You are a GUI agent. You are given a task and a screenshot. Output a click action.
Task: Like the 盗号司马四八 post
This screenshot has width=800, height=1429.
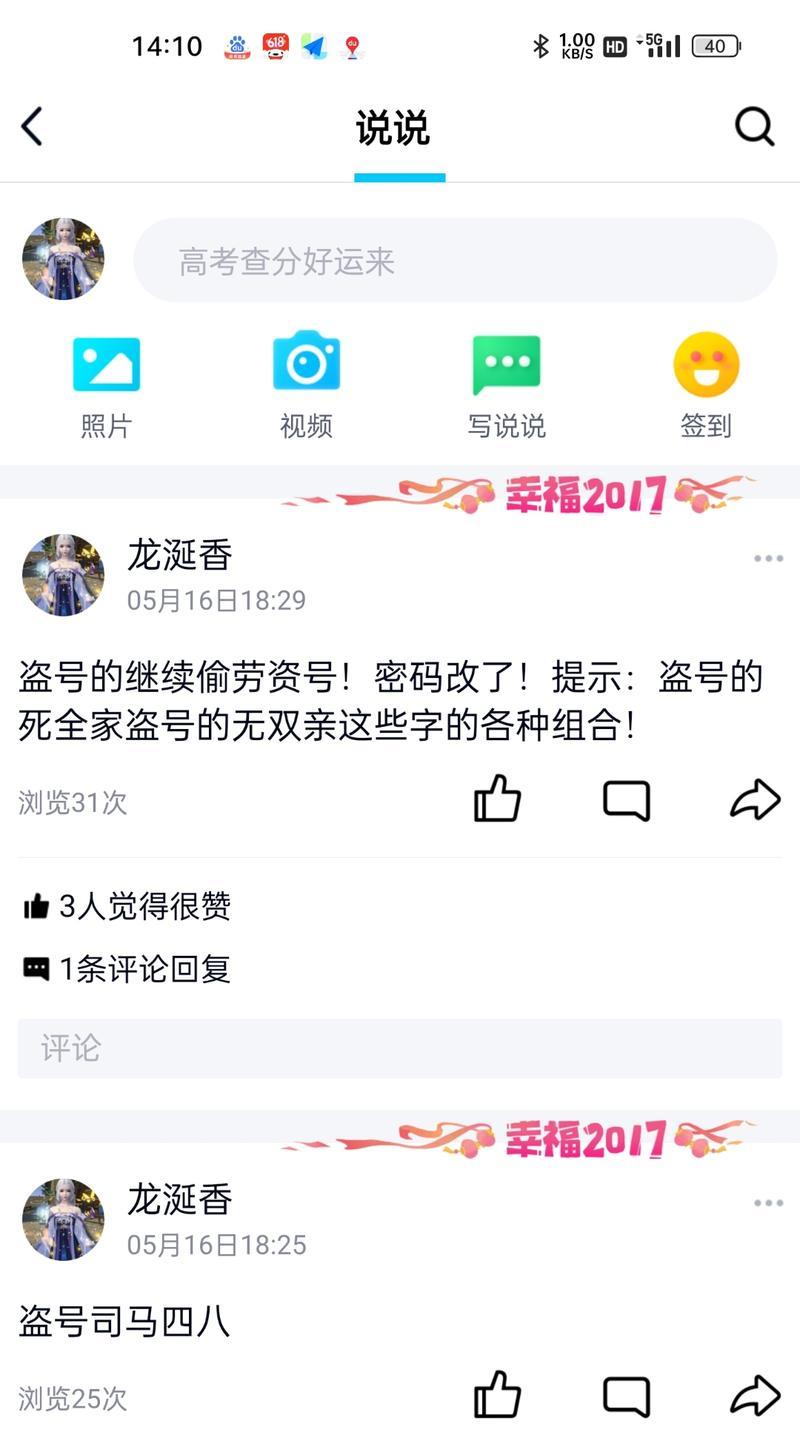(497, 1396)
